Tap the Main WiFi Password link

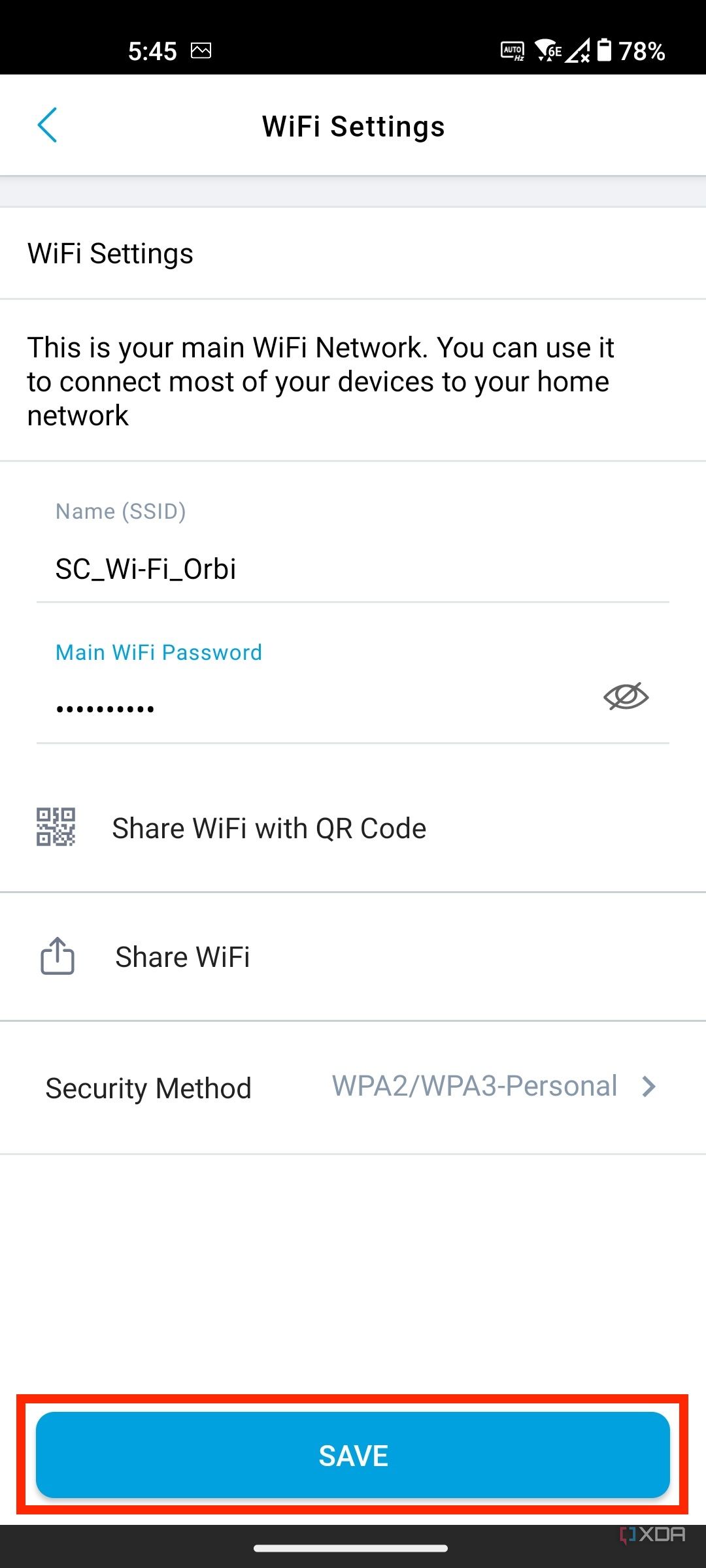(158, 651)
